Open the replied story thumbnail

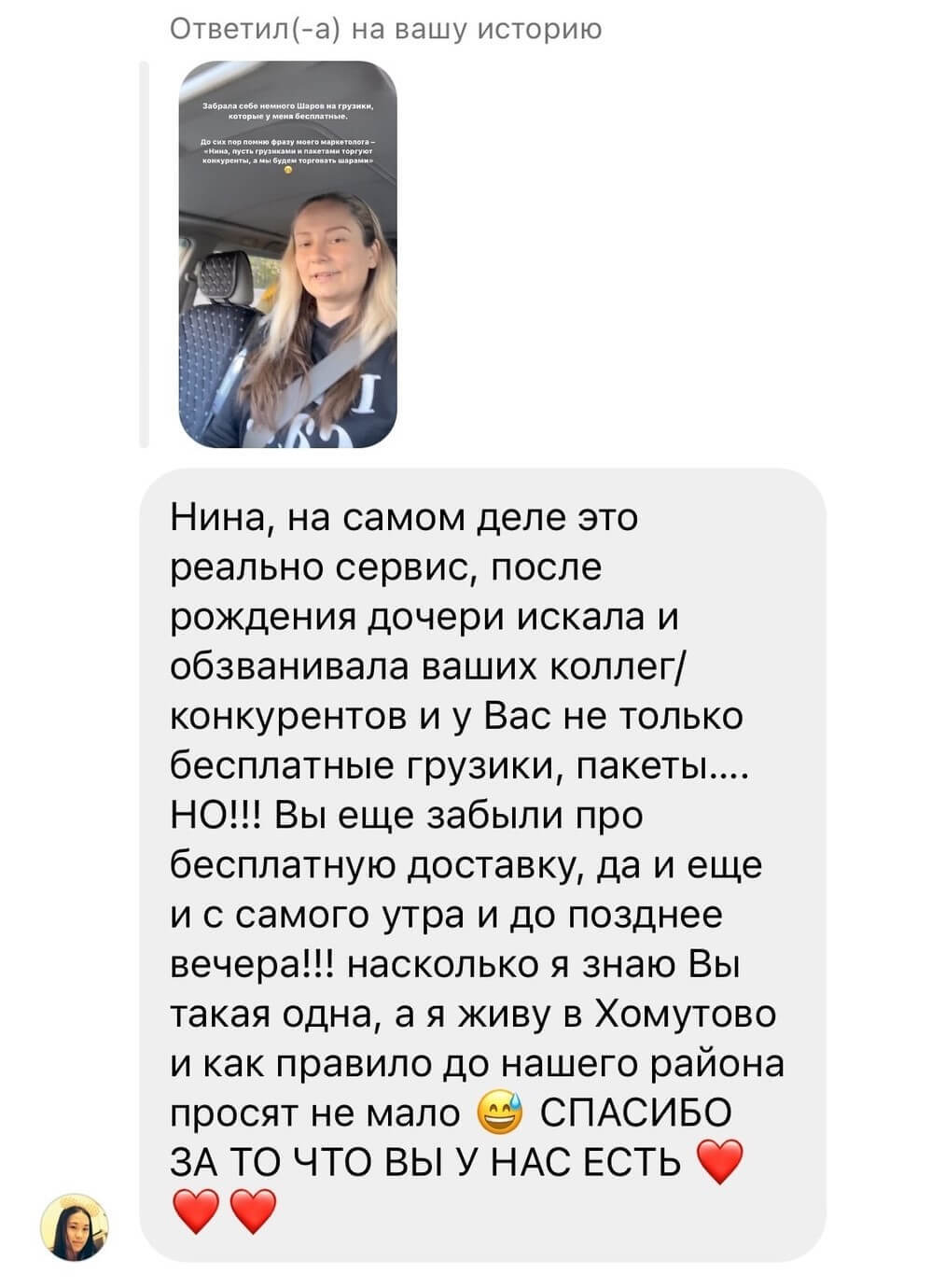(287, 254)
